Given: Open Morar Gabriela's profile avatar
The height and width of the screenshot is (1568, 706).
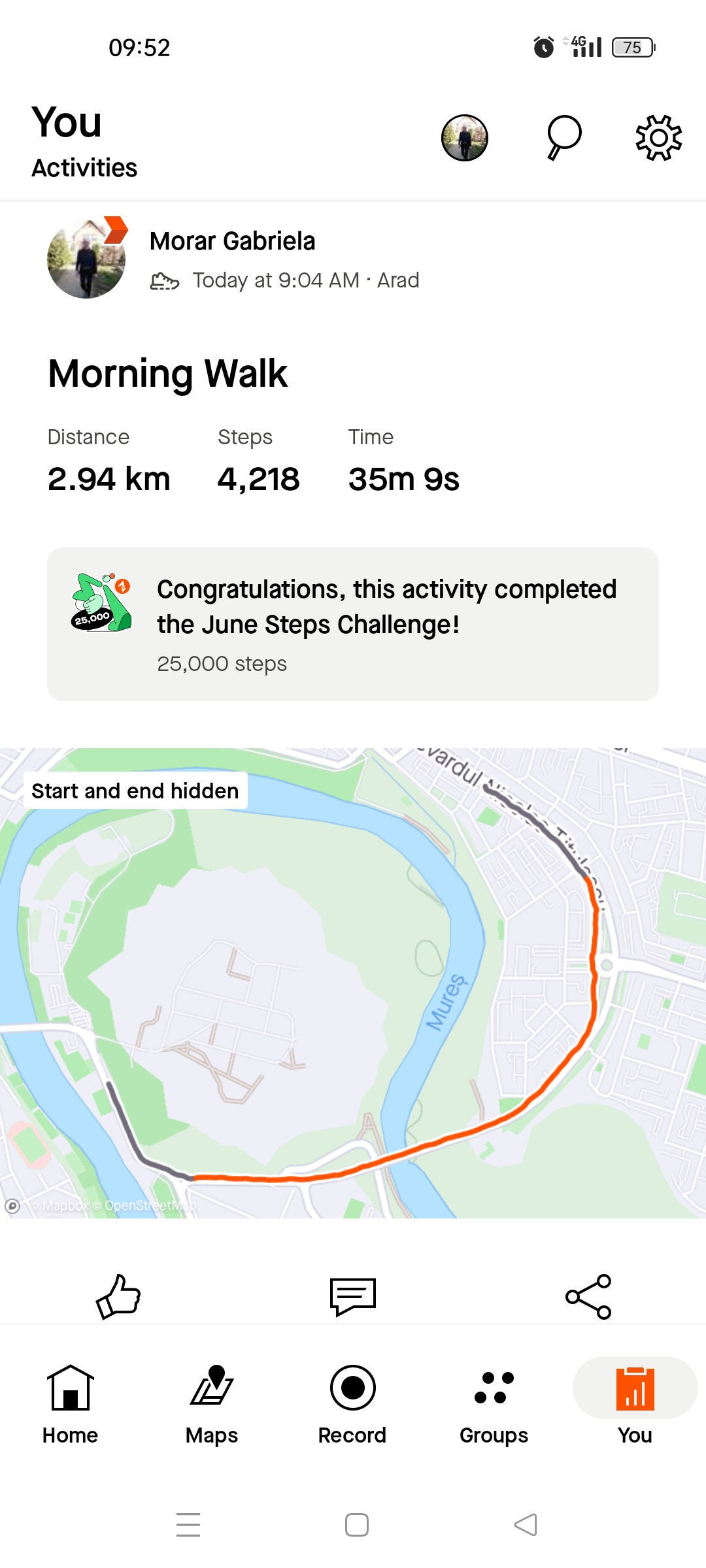Looking at the screenshot, I should pyautogui.click(x=86, y=259).
